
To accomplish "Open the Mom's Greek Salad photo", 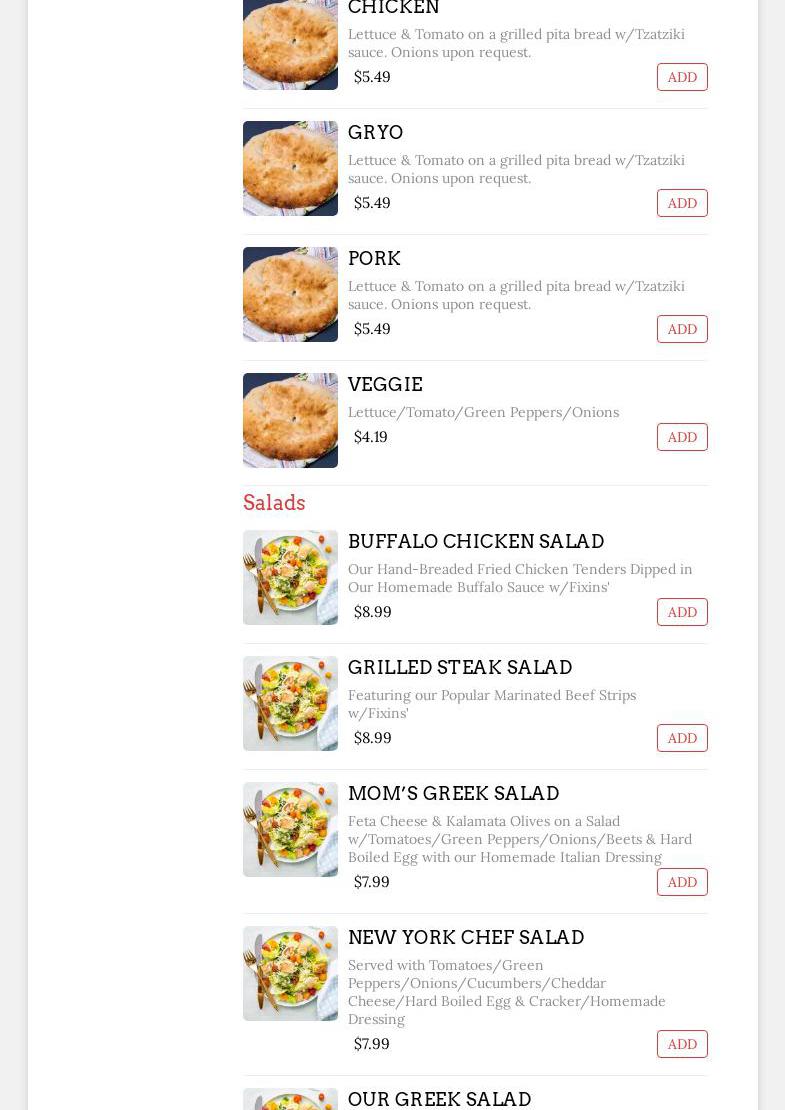I will click(x=290, y=829).
